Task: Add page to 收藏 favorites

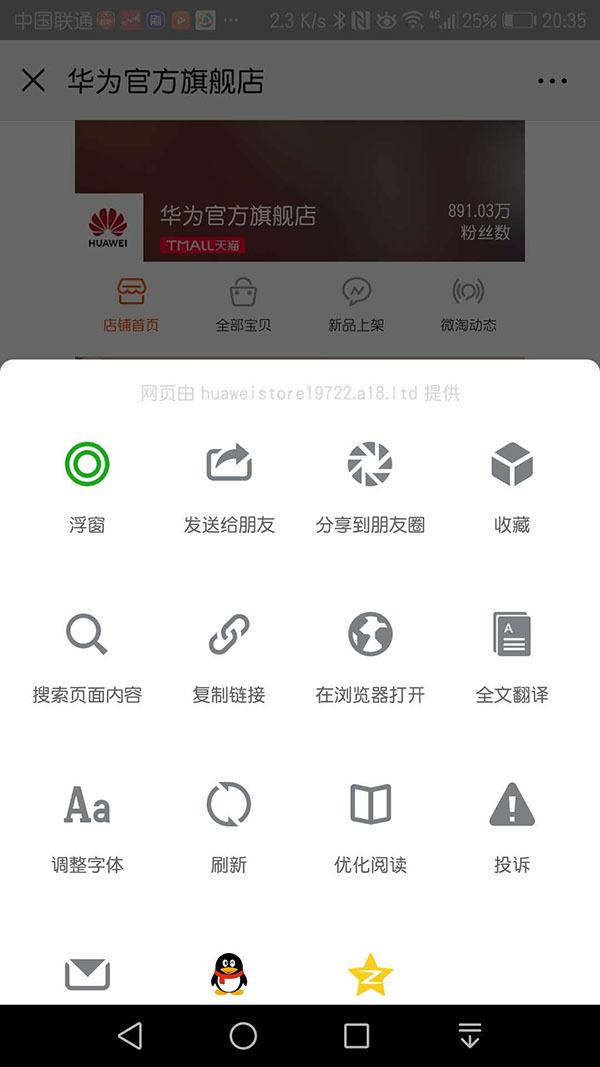Action: (512, 464)
